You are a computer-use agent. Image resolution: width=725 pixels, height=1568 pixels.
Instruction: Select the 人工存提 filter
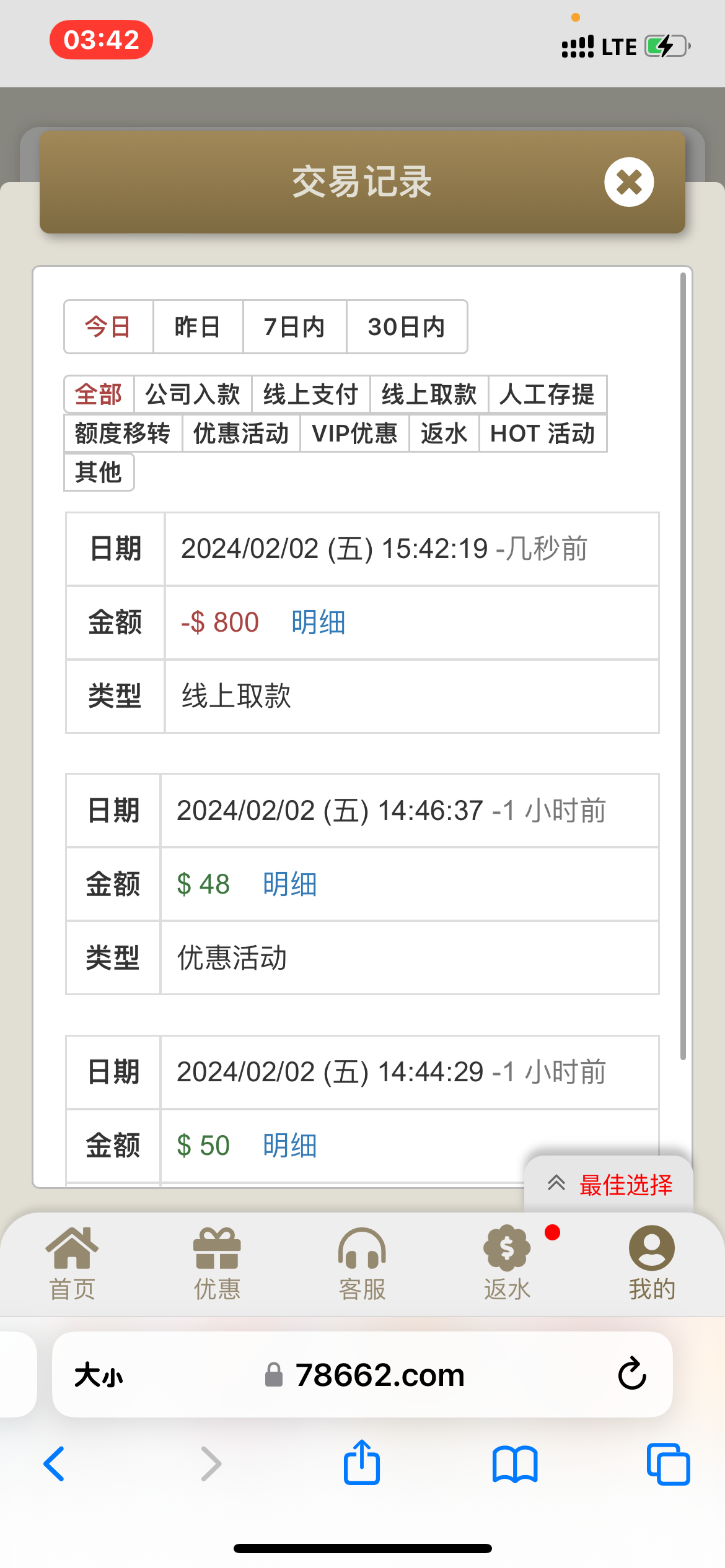pyautogui.click(x=547, y=394)
